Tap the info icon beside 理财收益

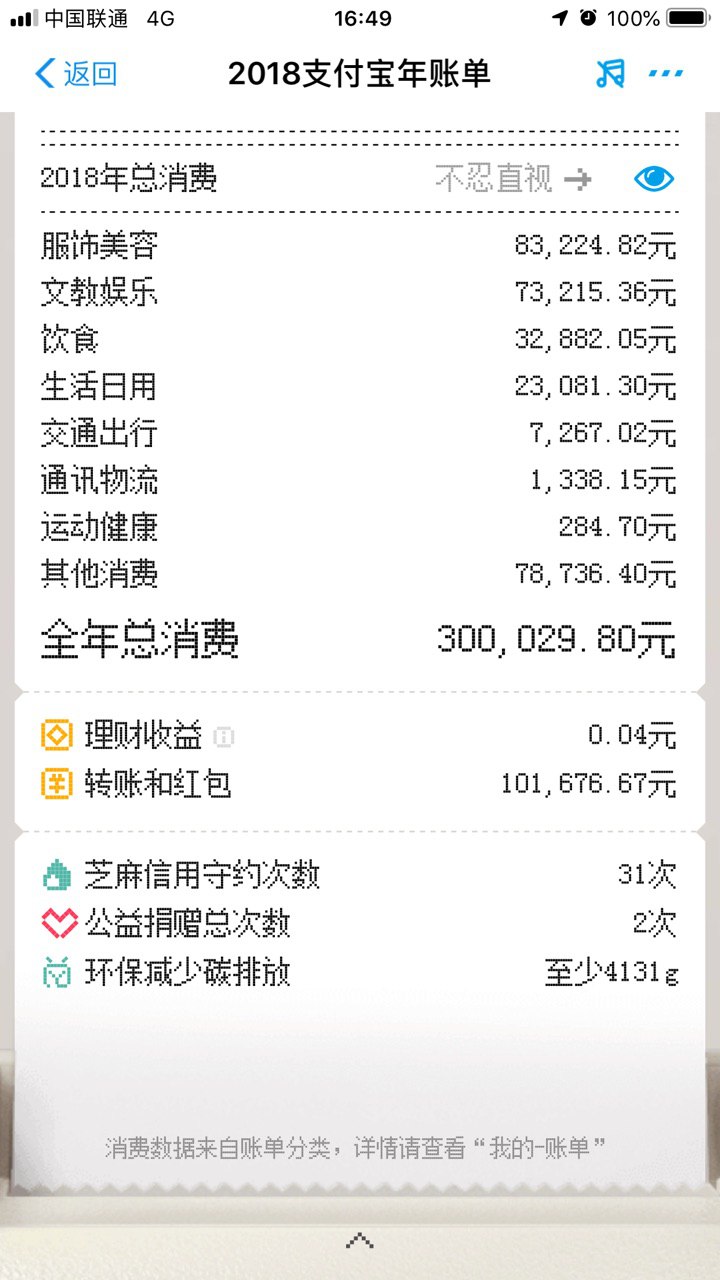[224, 737]
